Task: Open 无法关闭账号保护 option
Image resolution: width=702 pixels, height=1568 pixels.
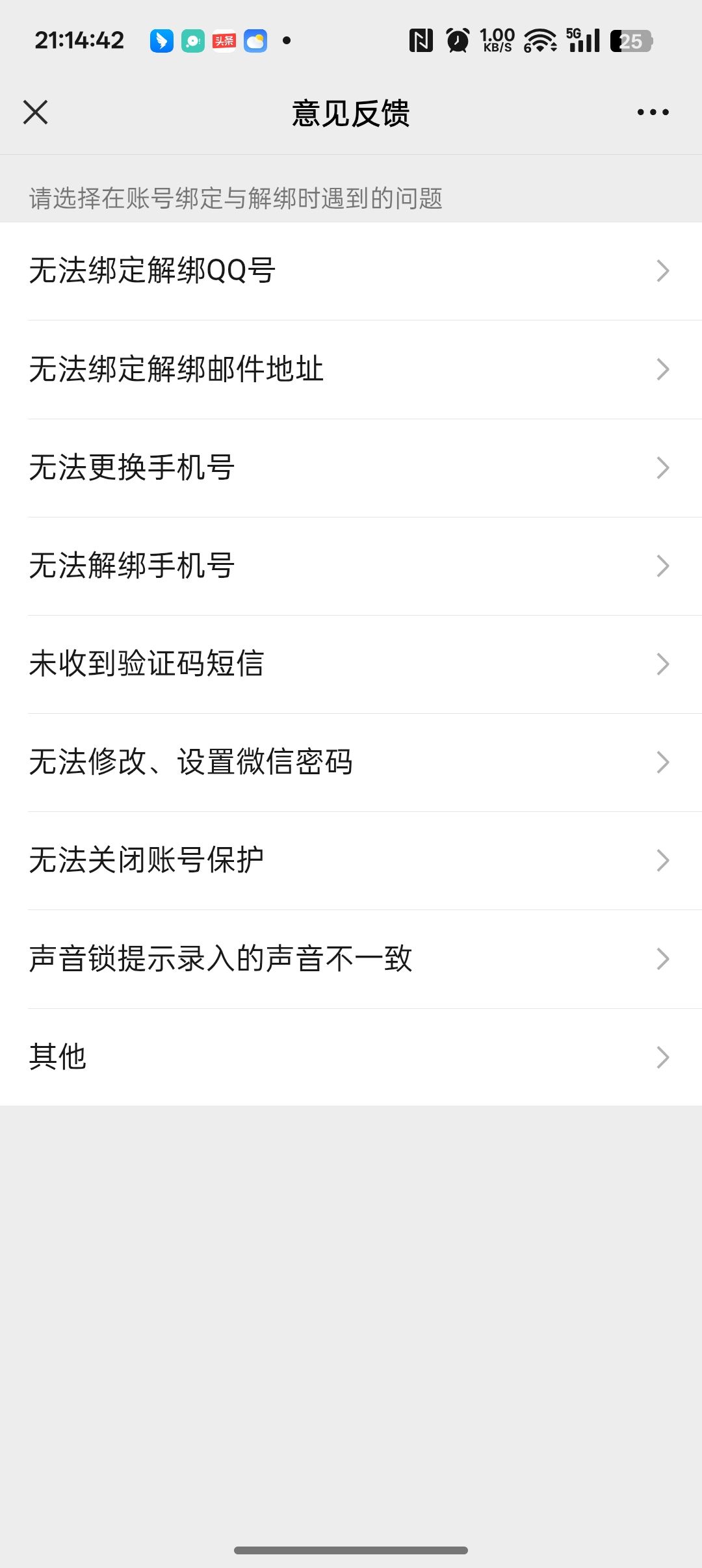Action: click(351, 860)
